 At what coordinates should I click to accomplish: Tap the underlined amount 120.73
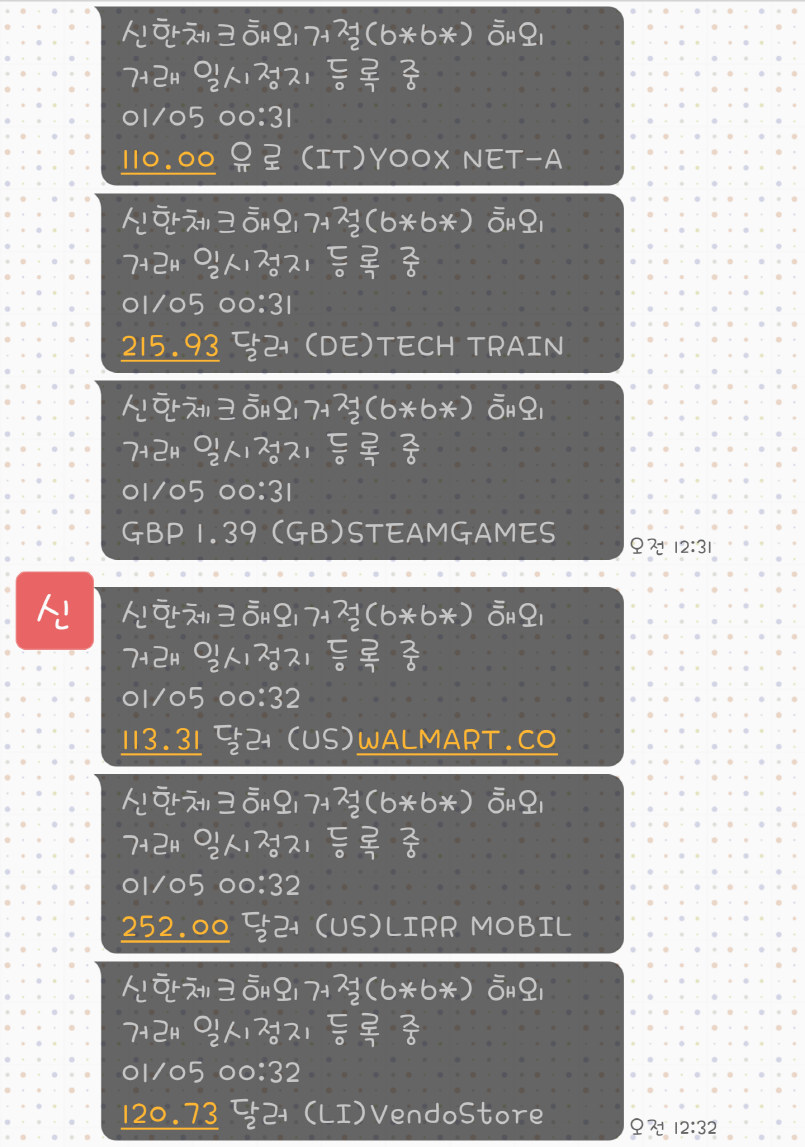coord(169,1113)
